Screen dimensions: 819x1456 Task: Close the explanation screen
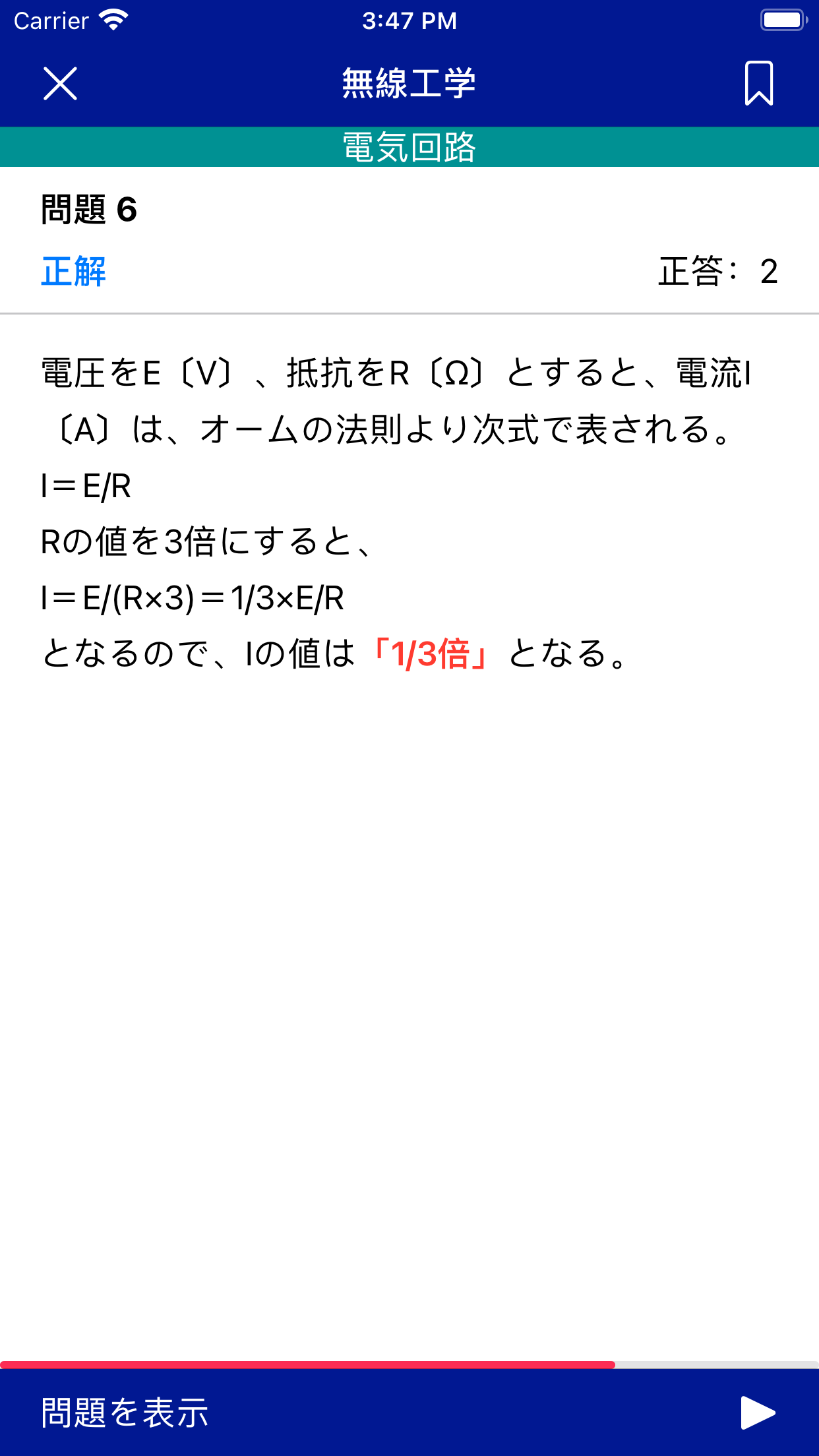(x=60, y=84)
